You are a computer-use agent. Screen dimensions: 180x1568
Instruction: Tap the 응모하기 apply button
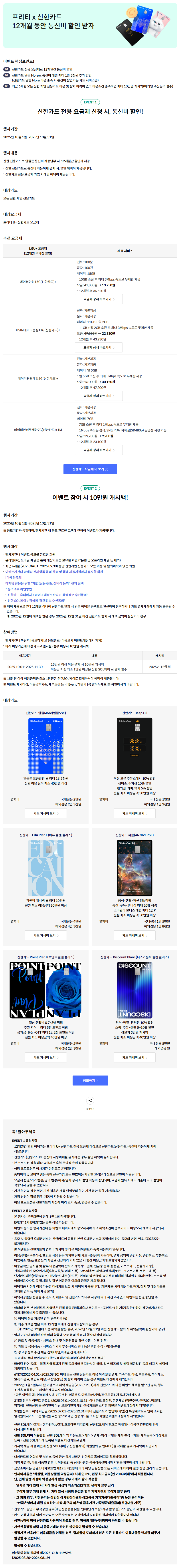tap(90, 1080)
